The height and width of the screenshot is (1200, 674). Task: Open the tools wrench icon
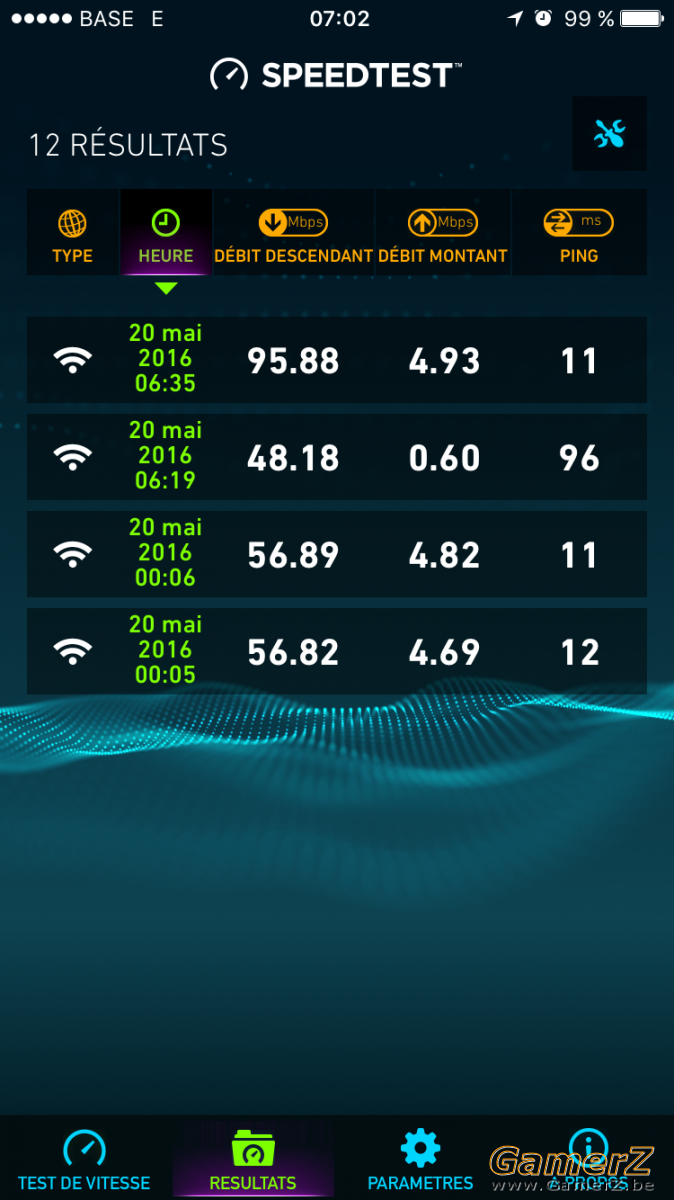(x=609, y=134)
